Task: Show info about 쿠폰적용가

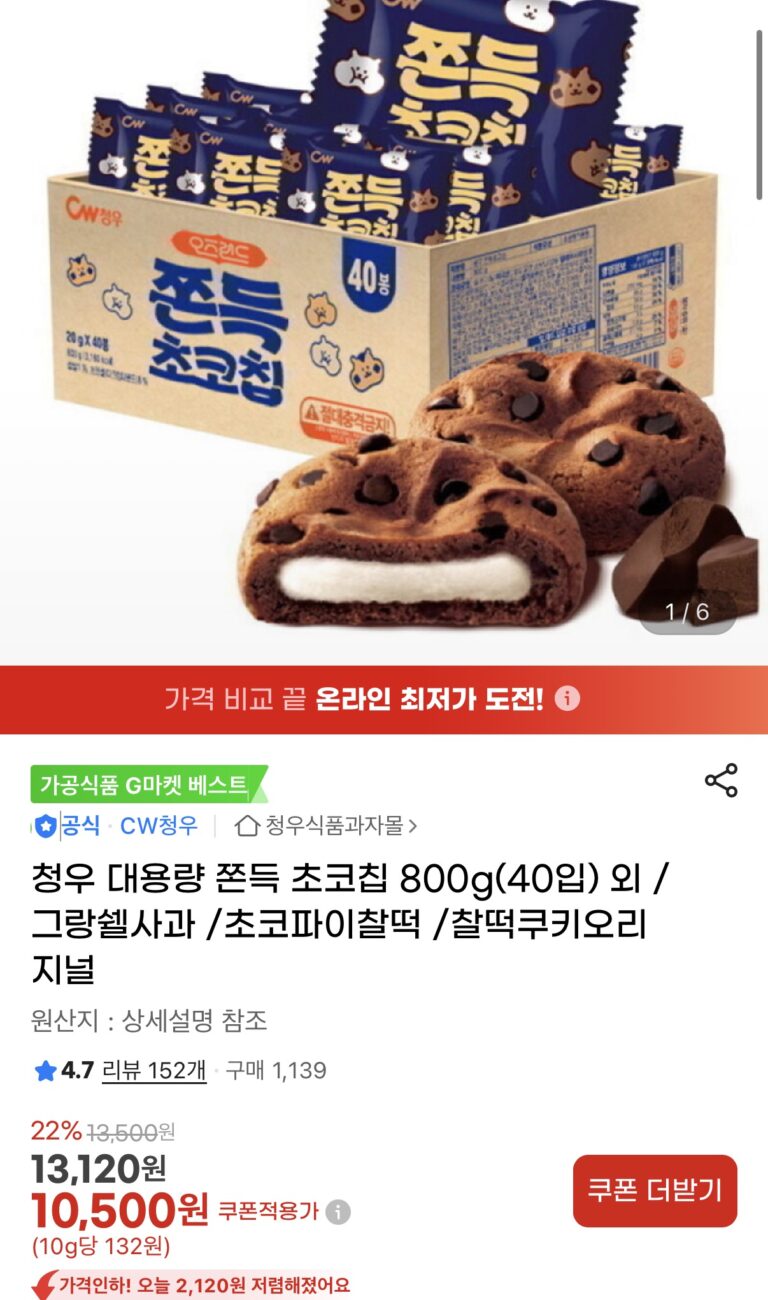Action: tap(339, 1212)
